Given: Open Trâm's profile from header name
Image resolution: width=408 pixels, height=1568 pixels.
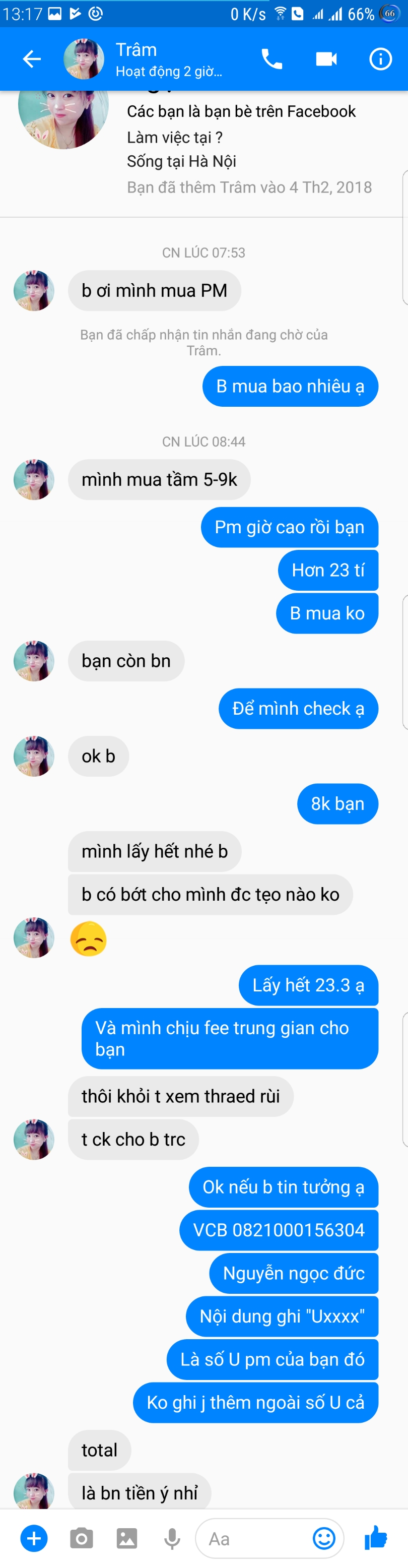Looking at the screenshot, I should tap(137, 50).
